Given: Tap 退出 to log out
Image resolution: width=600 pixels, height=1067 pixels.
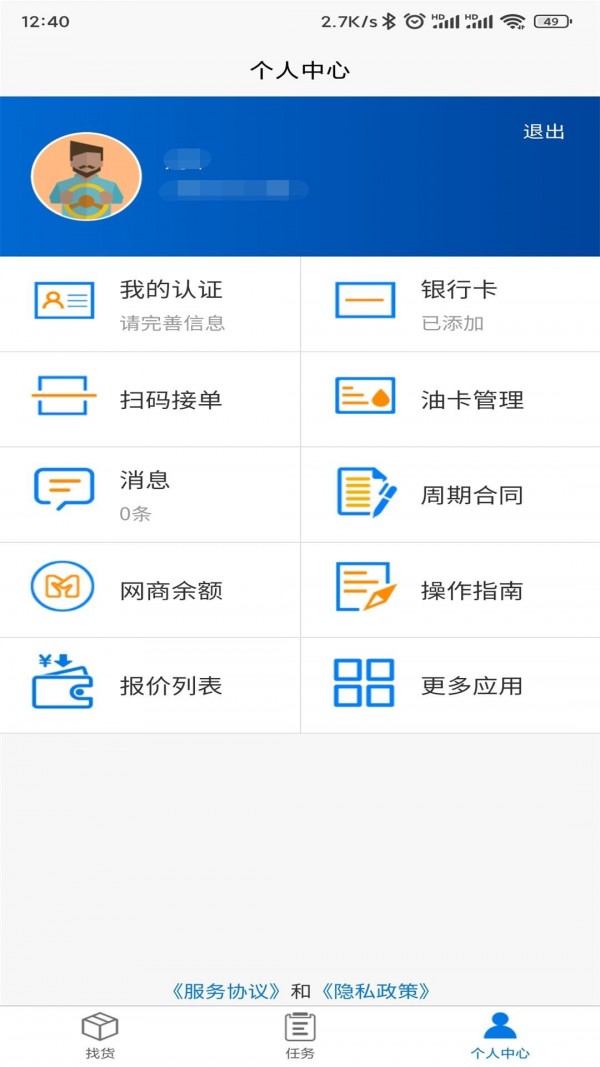Looking at the screenshot, I should click(x=544, y=132).
